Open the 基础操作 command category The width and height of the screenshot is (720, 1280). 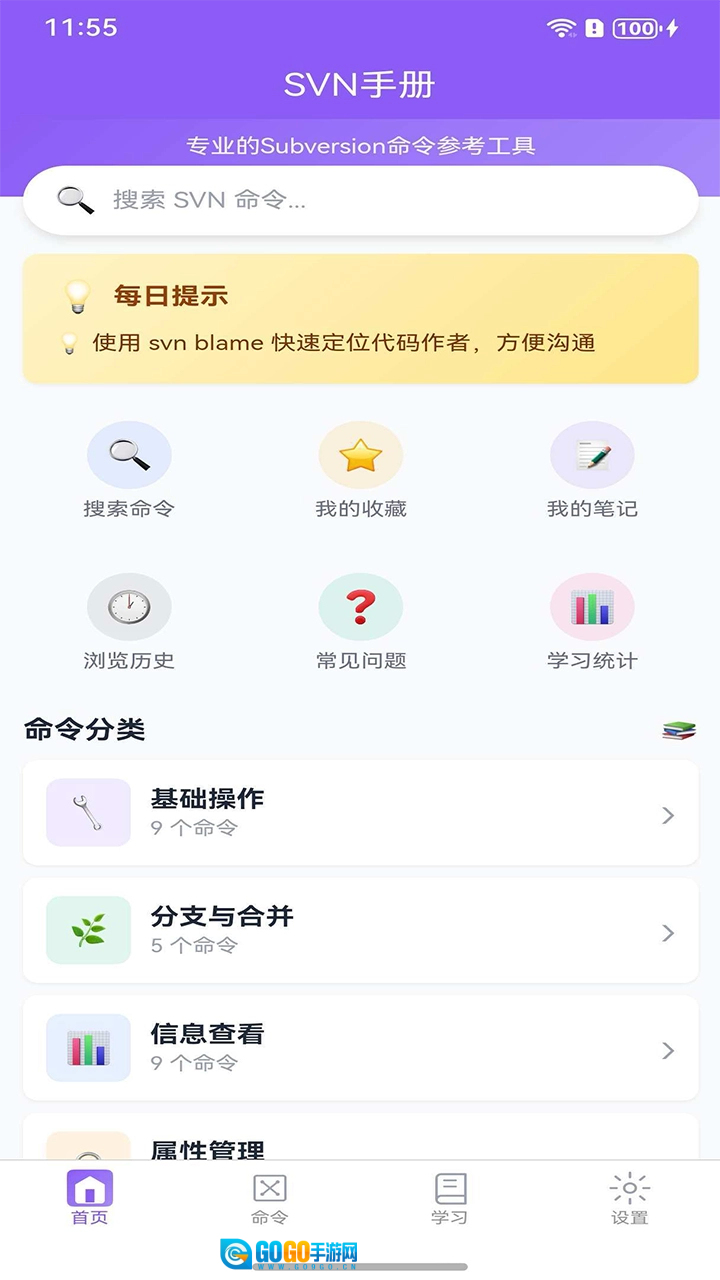pyautogui.click(x=360, y=813)
